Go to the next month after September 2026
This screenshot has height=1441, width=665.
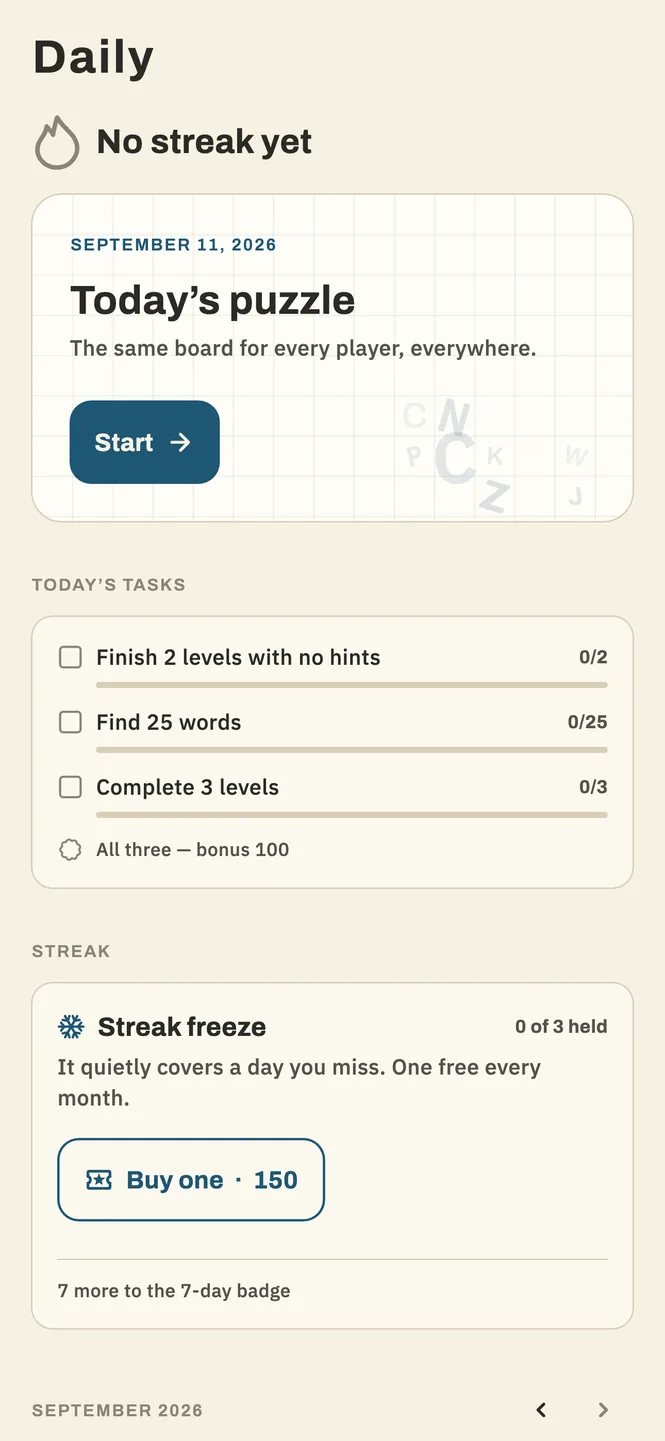603,1410
